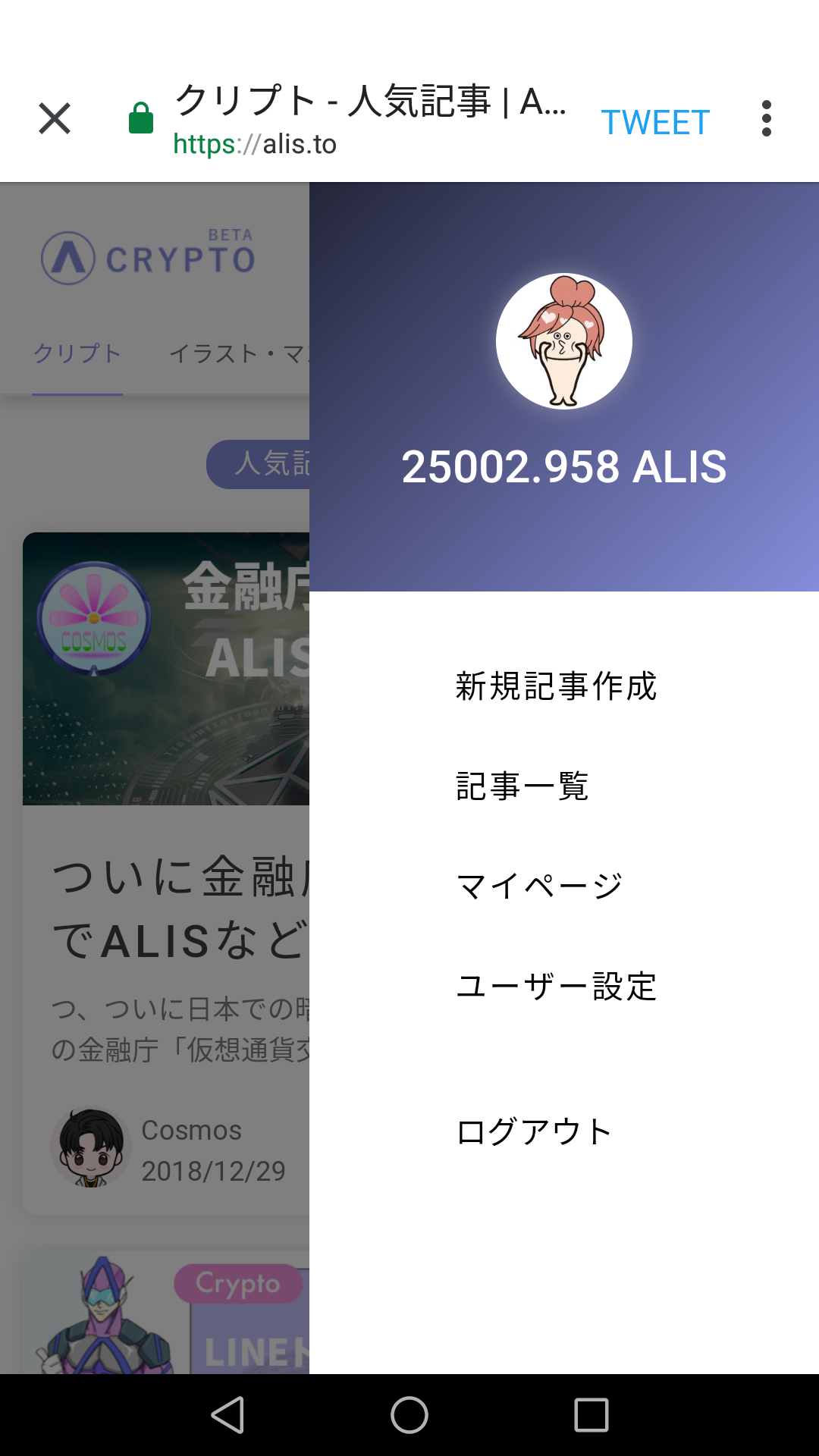
Task: Open the Cosmos article card
Action: (x=167, y=910)
